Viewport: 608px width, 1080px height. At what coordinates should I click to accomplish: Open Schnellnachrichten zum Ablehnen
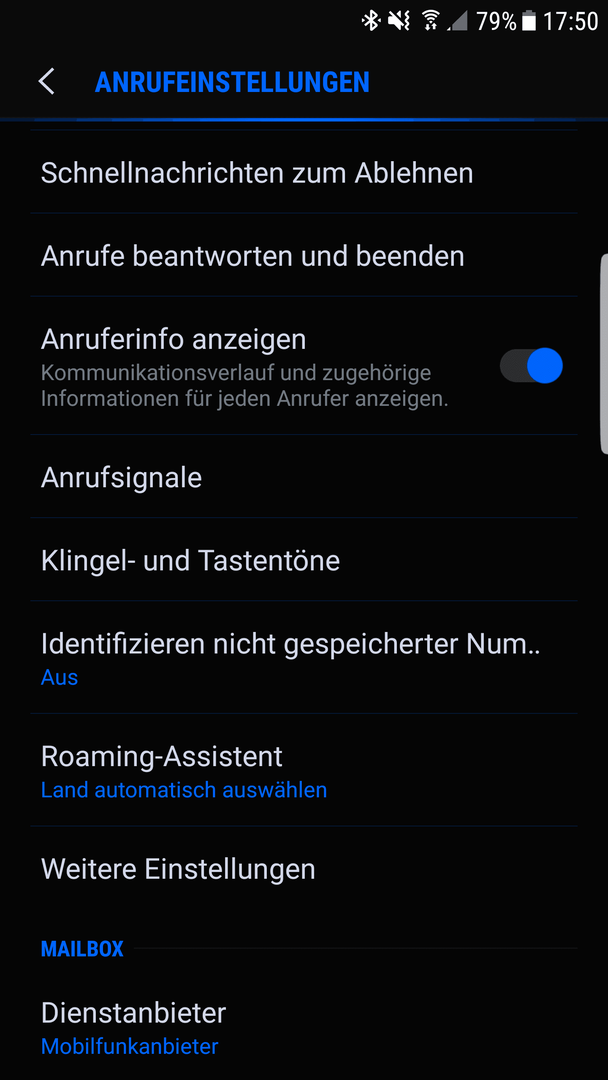coord(304,172)
